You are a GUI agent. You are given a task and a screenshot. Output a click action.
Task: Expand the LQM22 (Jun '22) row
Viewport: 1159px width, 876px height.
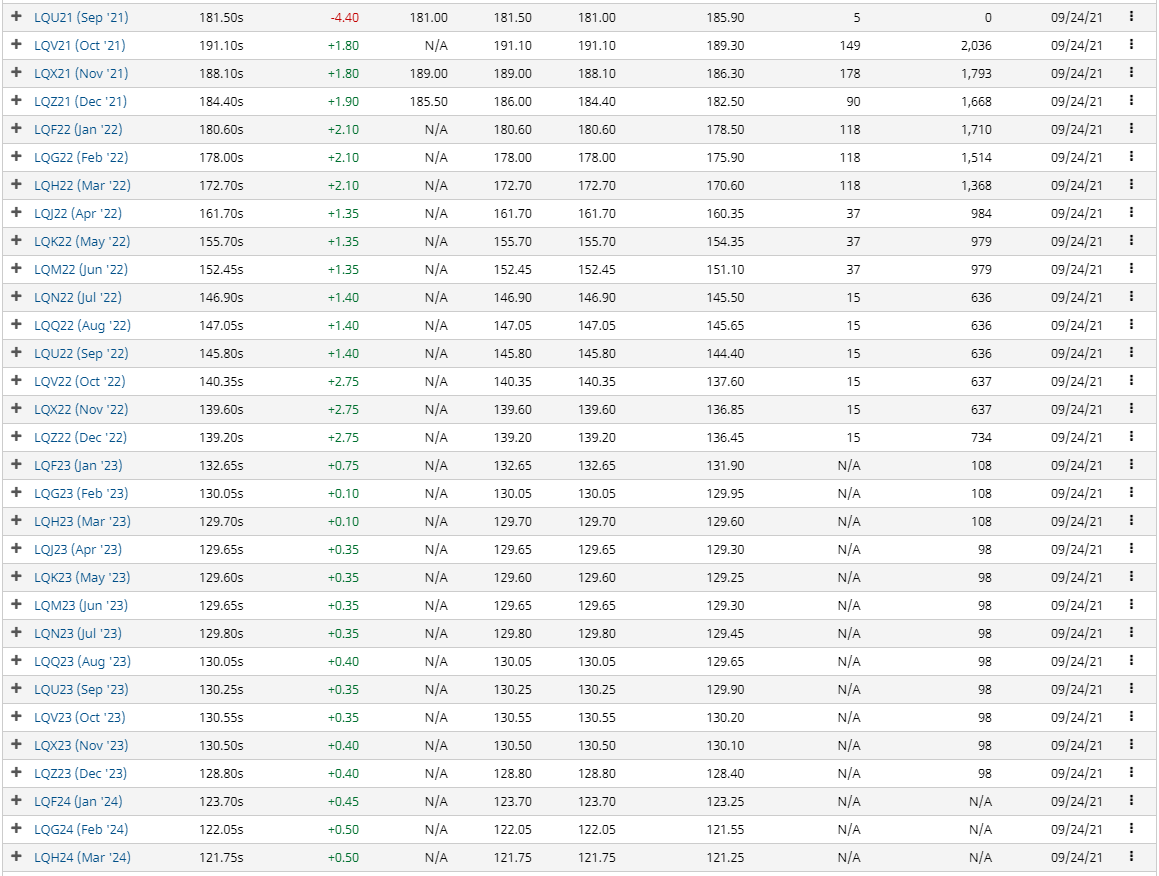[x=16, y=269]
